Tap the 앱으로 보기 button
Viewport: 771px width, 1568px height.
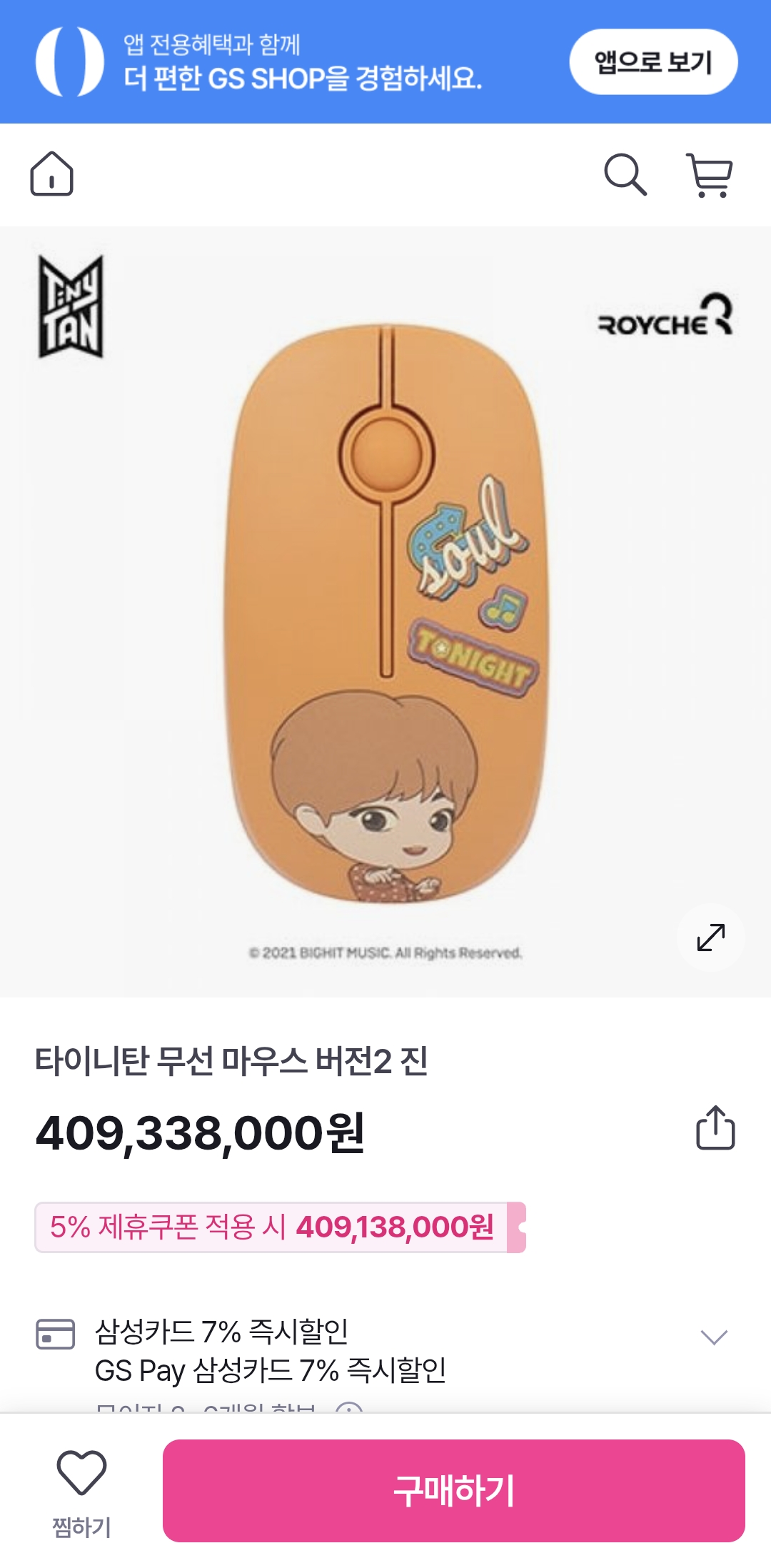(653, 62)
